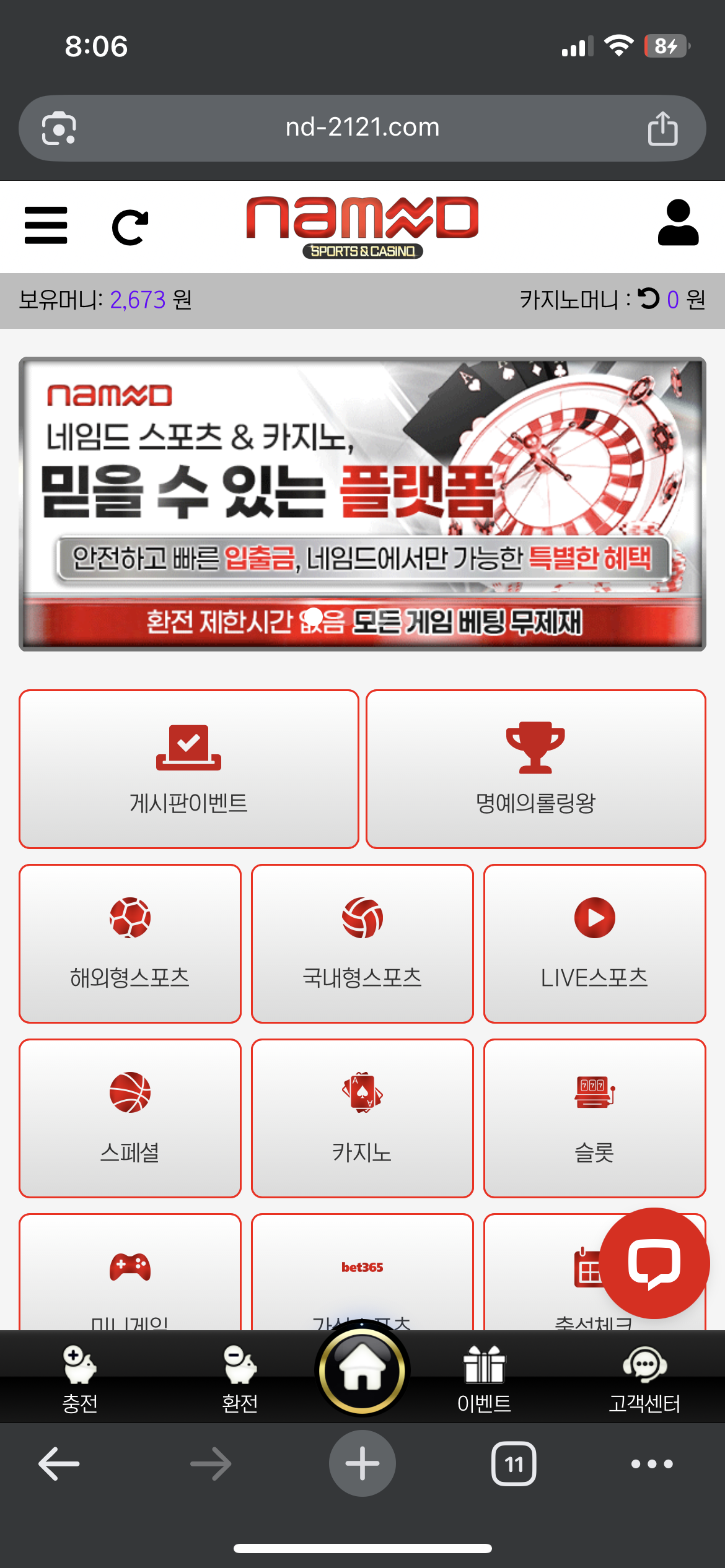Open the 카지노 section

pos(362,1118)
